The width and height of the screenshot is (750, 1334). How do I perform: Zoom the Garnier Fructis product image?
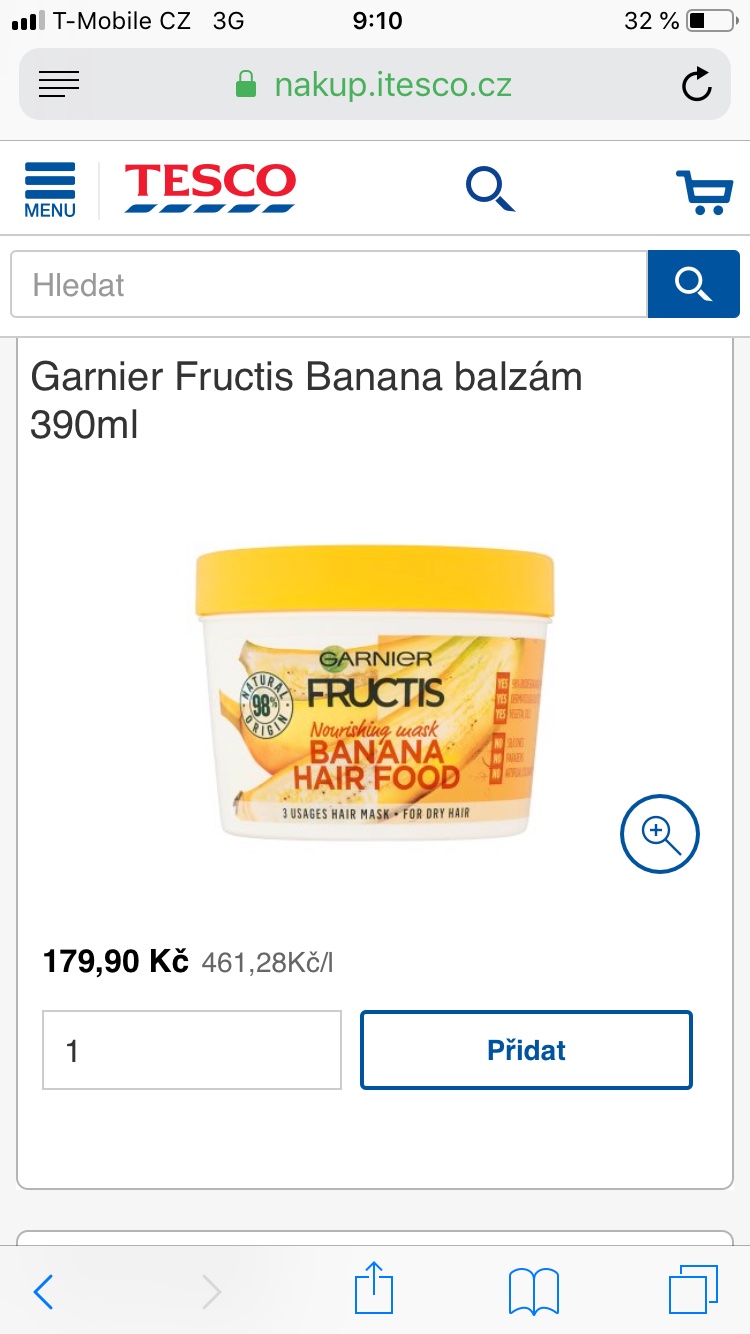tap(659, 834)
